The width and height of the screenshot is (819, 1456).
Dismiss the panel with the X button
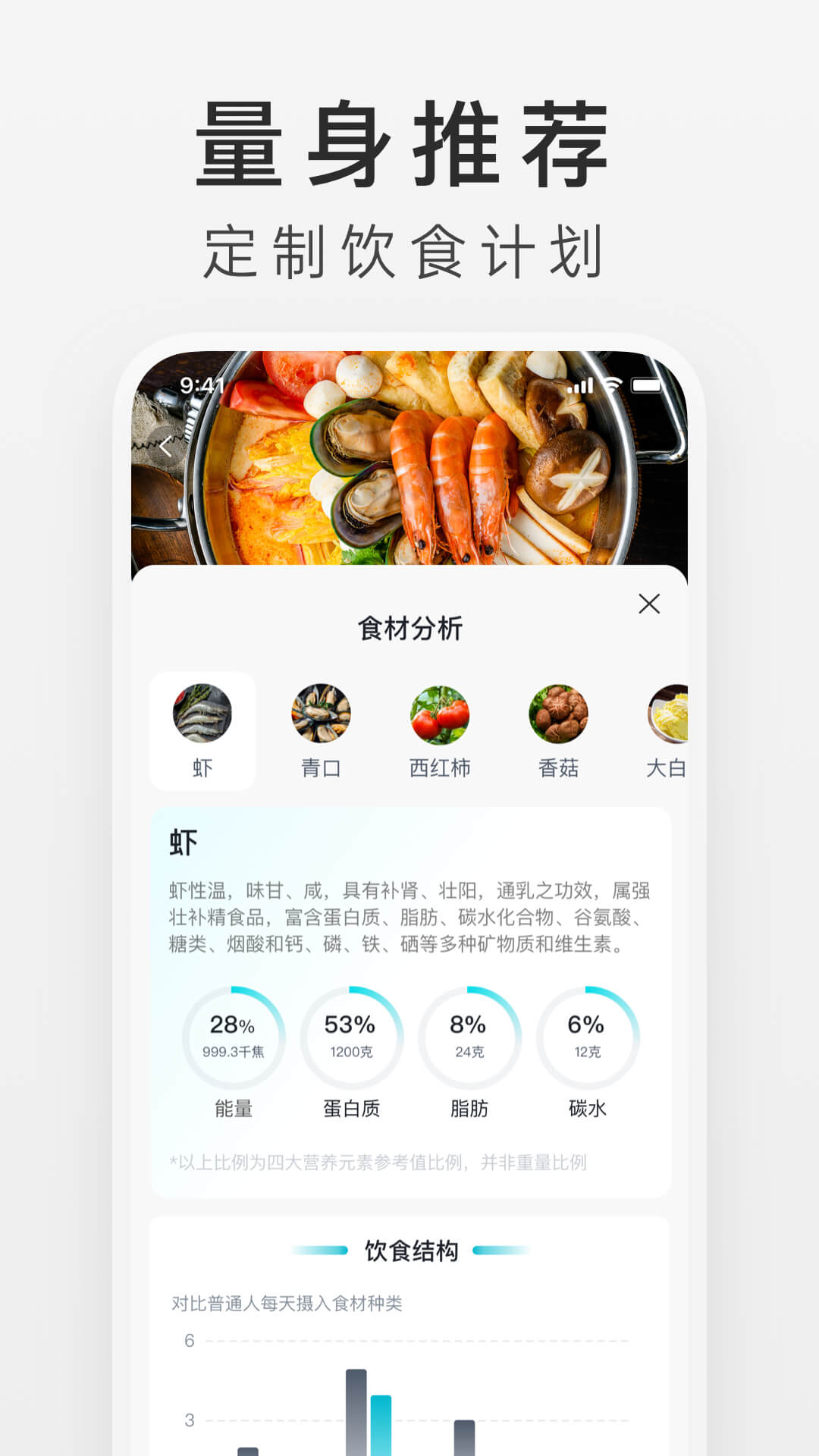648,604
